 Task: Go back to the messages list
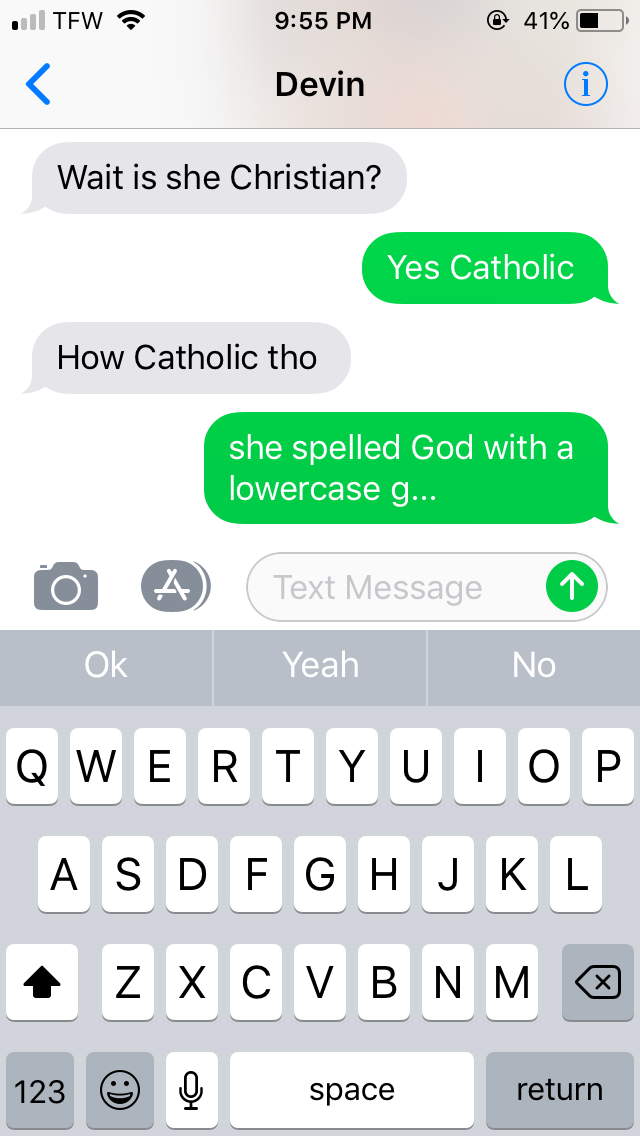[x=38, y=85]
